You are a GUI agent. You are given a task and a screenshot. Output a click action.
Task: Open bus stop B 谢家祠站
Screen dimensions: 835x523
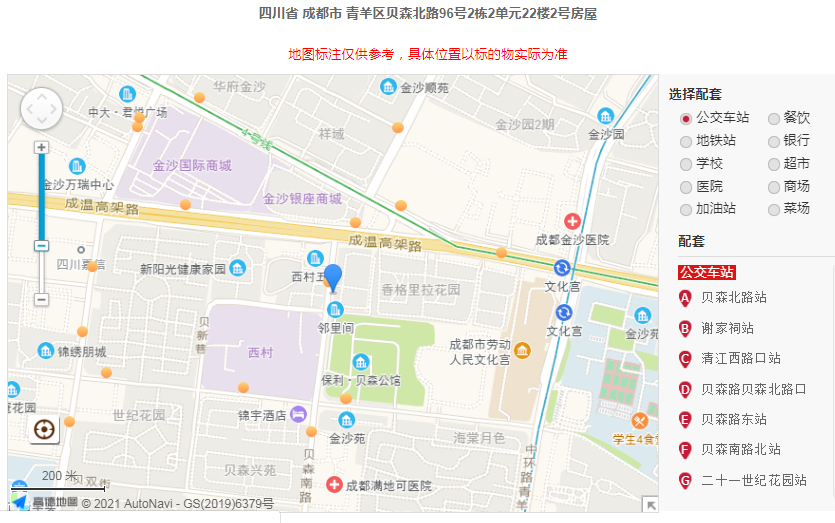727,328
